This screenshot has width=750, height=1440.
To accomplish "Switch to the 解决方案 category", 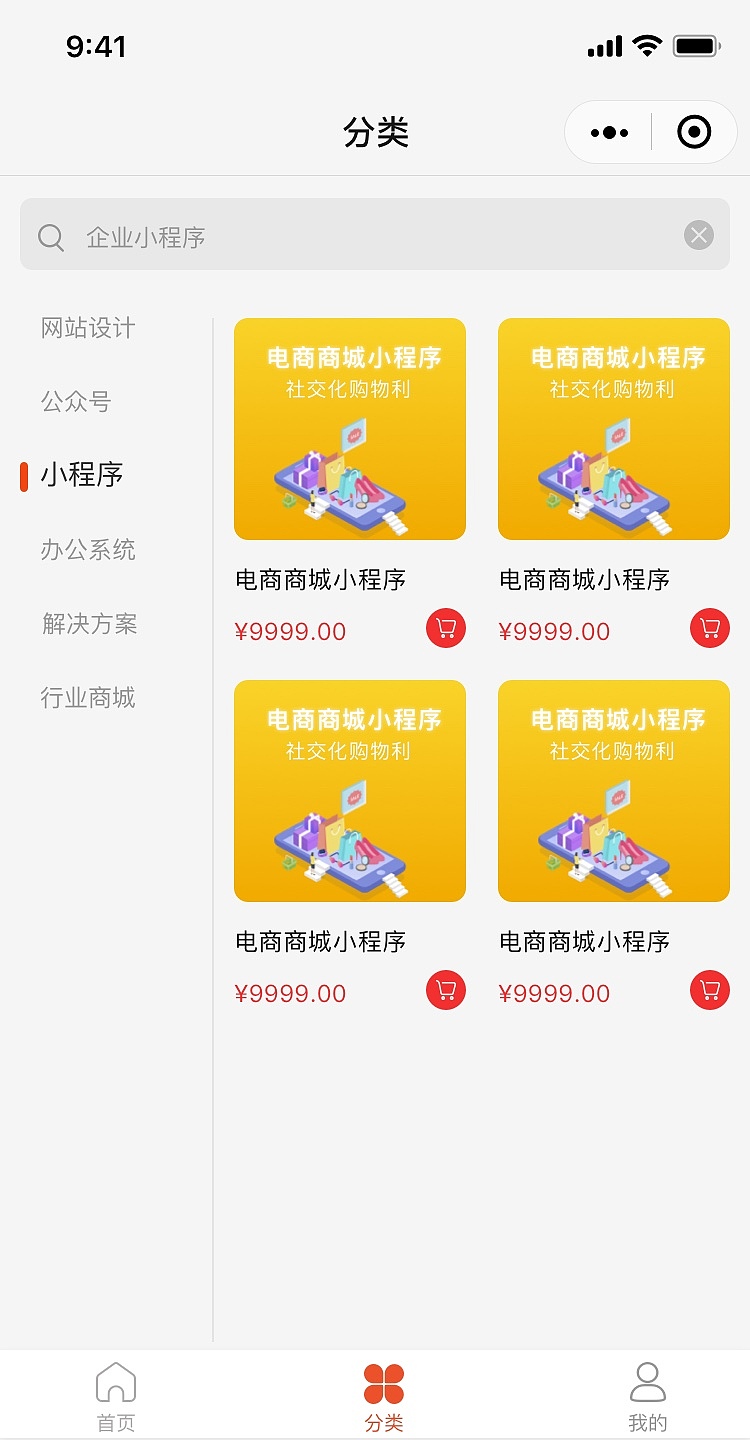I will coord(87,623).
